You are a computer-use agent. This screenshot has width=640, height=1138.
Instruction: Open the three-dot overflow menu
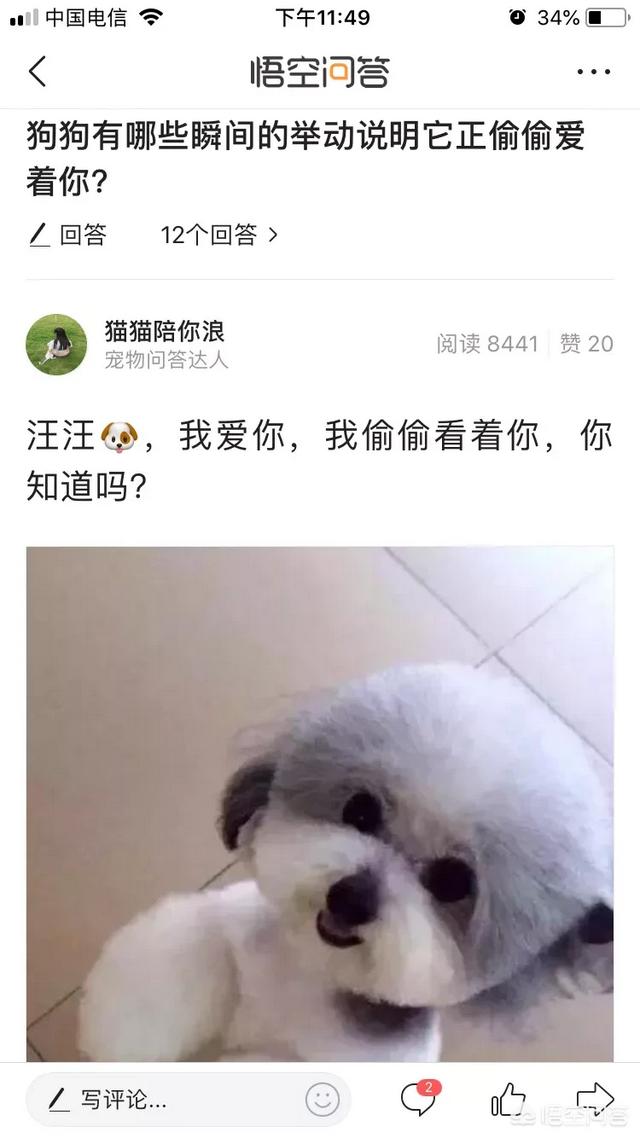tap(593, 72)
